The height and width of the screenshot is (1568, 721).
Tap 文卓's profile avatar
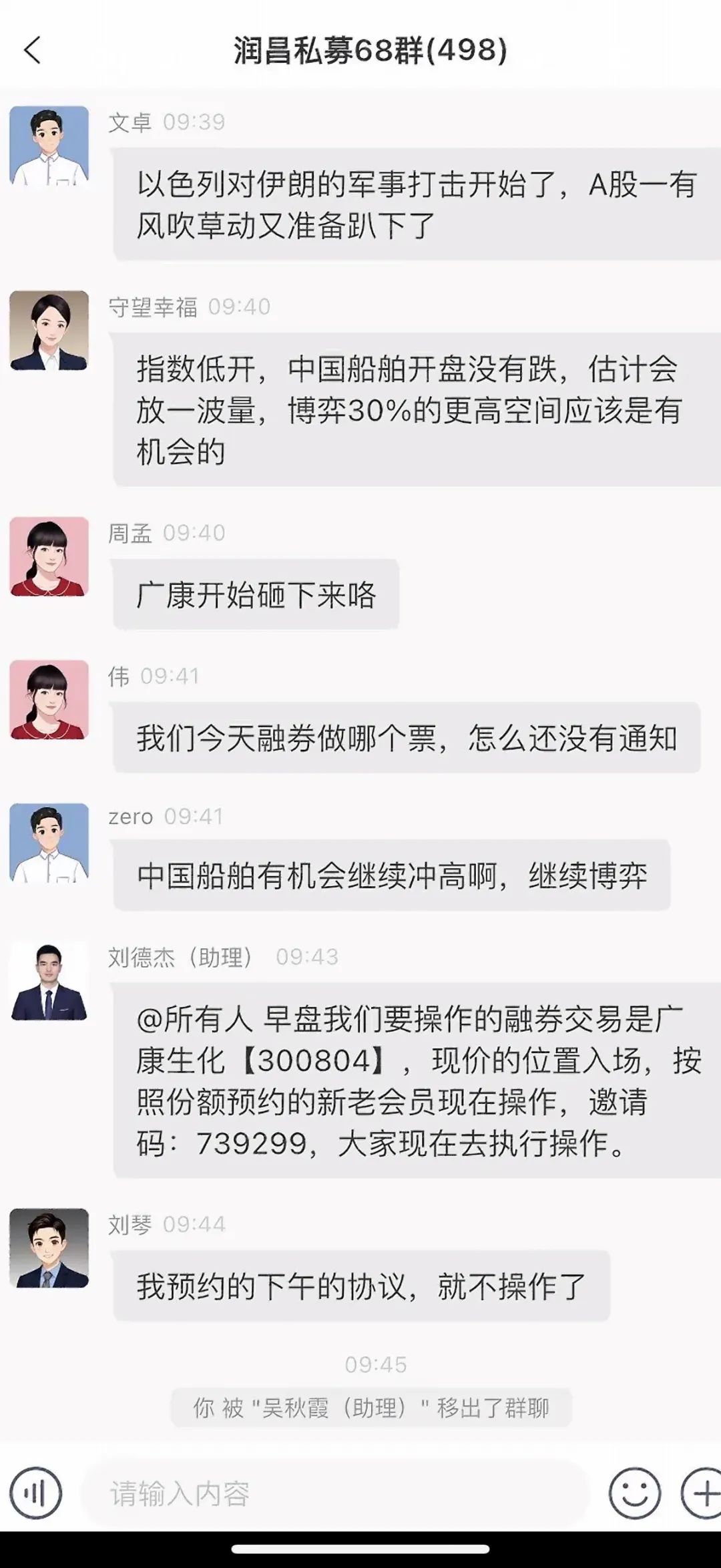(x=48, y=144)
